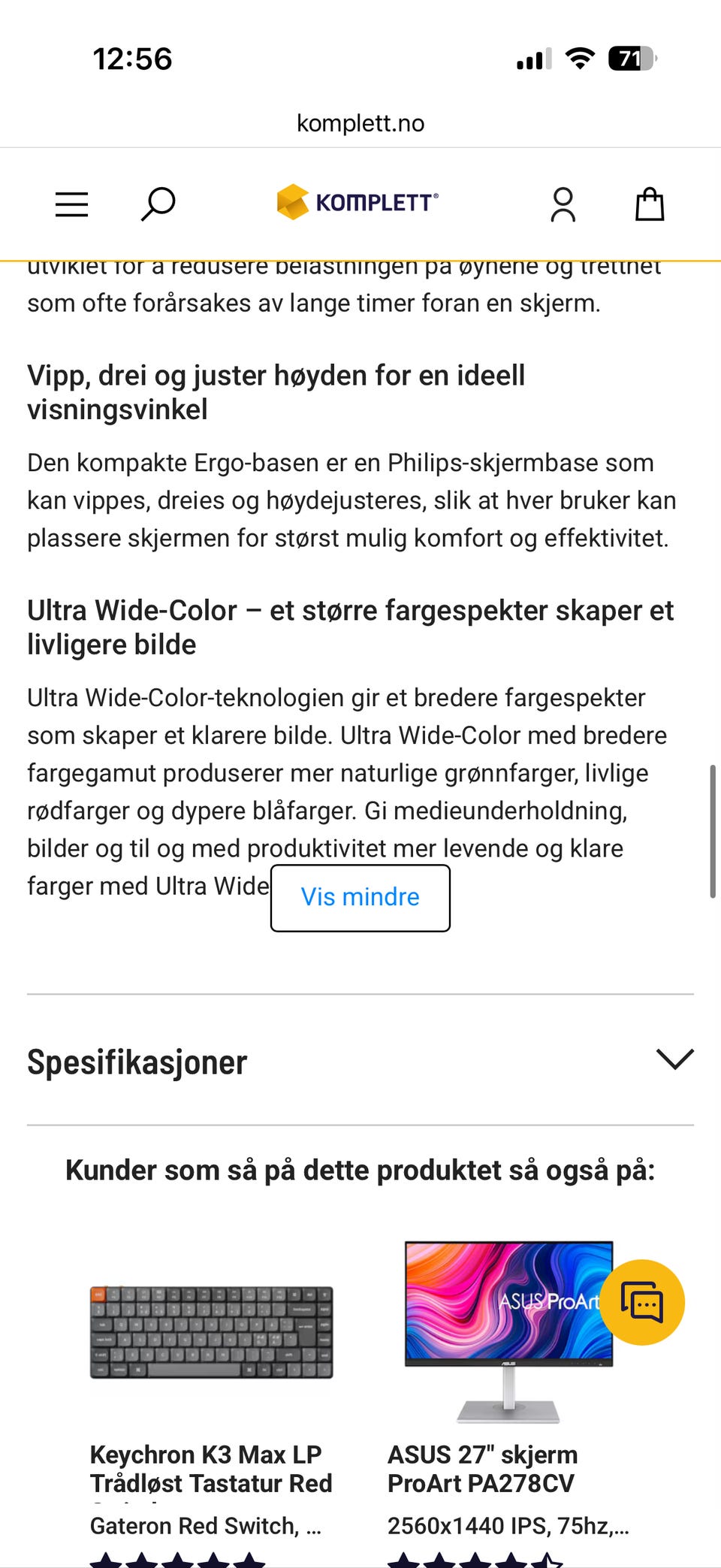View the shopping cart icon

[649, 204]
